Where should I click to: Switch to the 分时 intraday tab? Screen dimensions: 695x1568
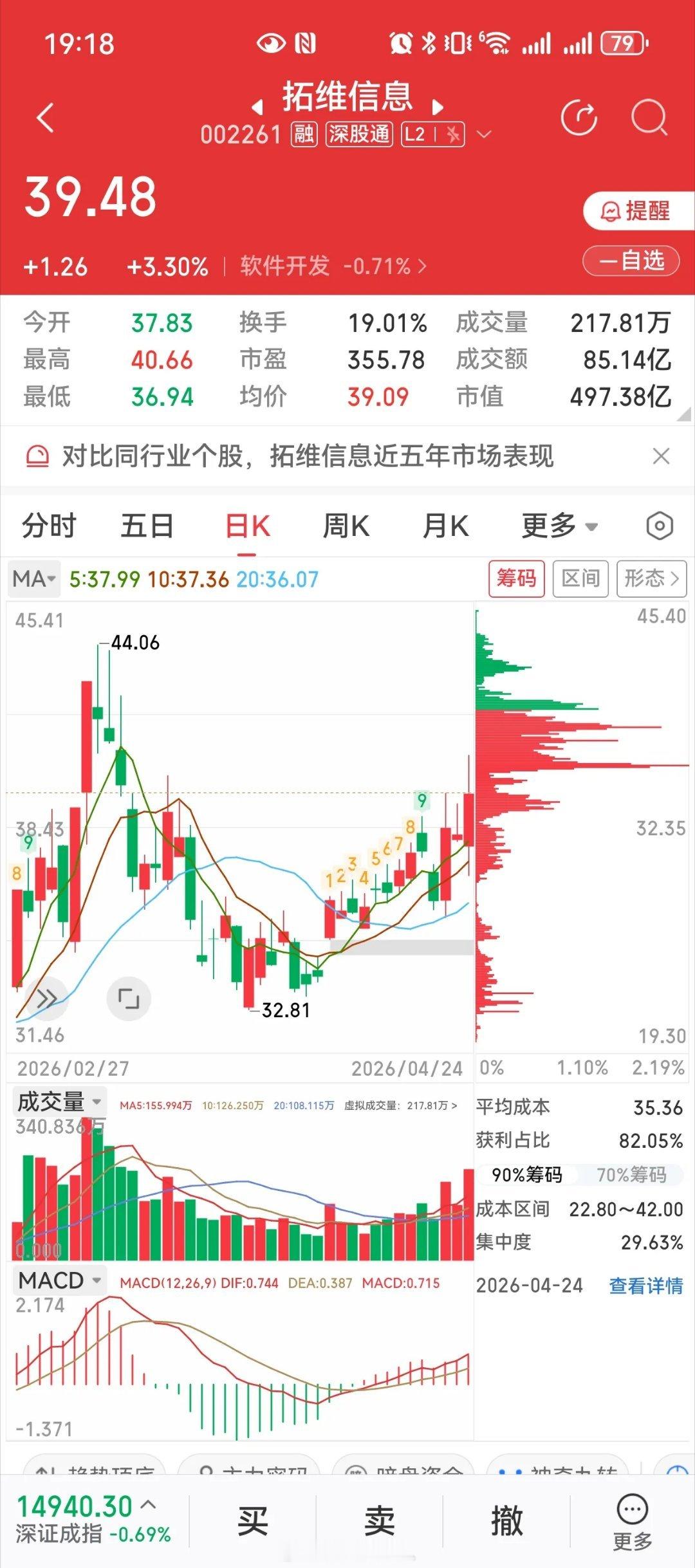click(x=48, y=526)
